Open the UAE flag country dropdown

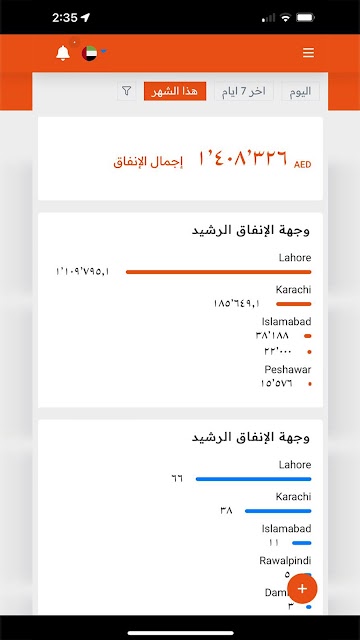tap(94, 53)
